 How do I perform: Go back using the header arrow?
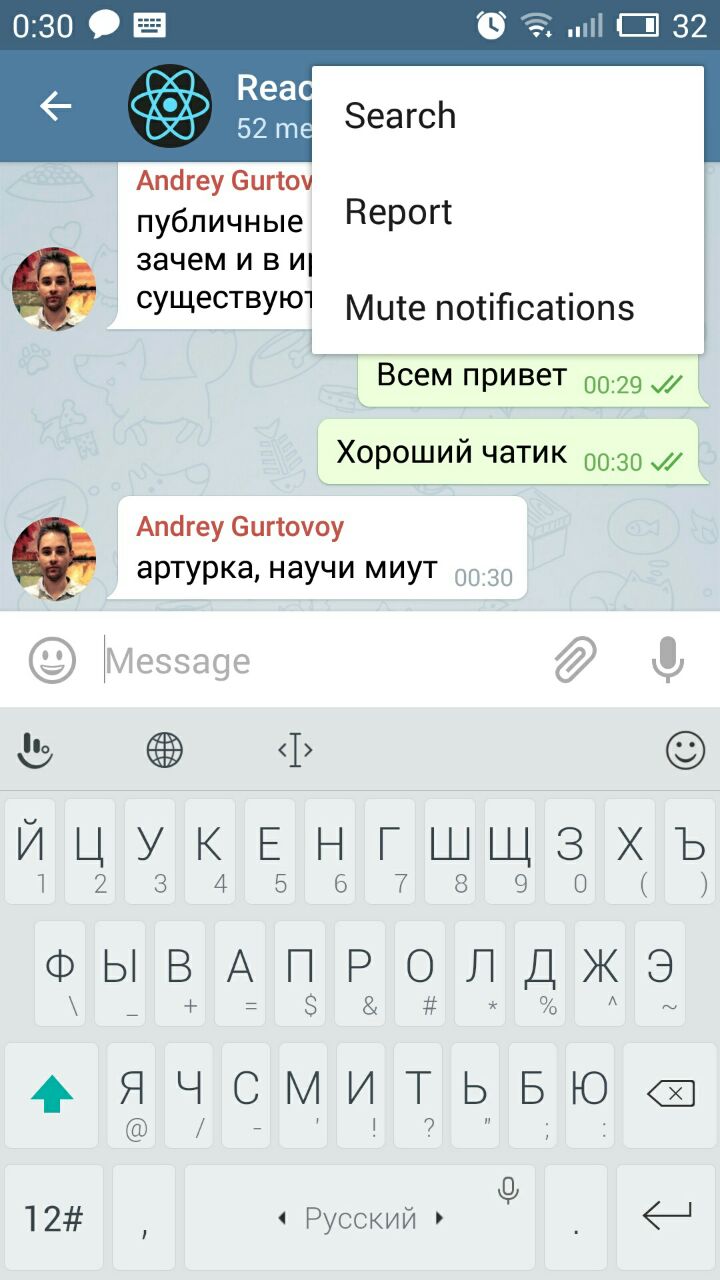click(56, 106)
